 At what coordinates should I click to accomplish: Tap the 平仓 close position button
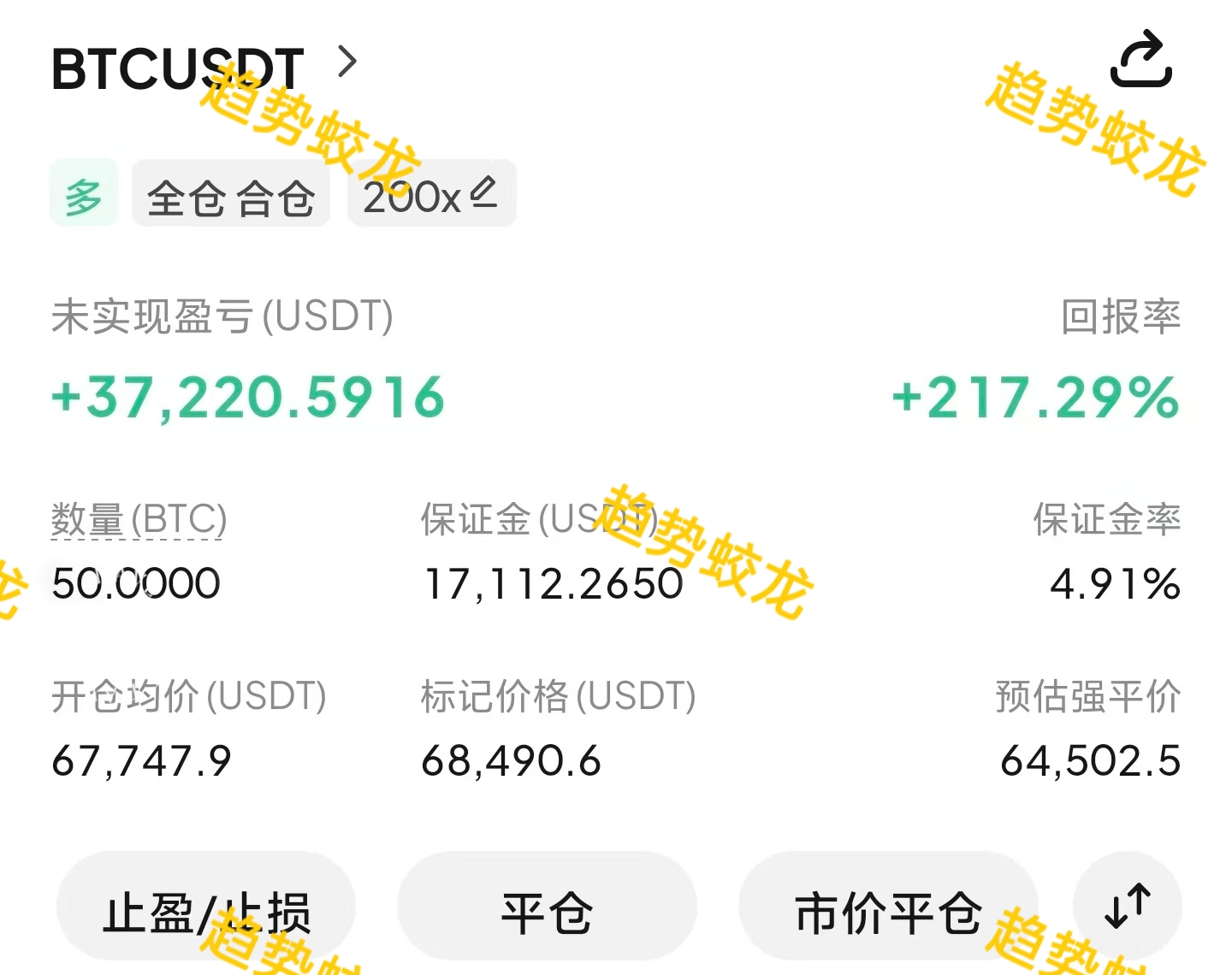point(547,910)
